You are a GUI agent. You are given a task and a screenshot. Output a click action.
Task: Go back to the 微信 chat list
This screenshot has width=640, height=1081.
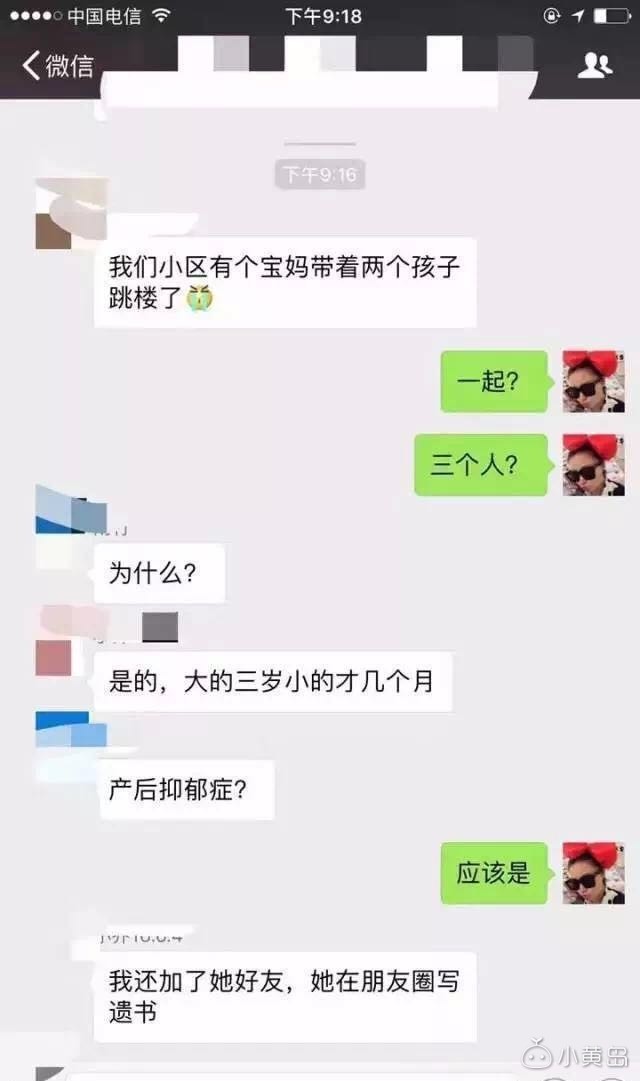pyautogui.click(x=58, y=66)
